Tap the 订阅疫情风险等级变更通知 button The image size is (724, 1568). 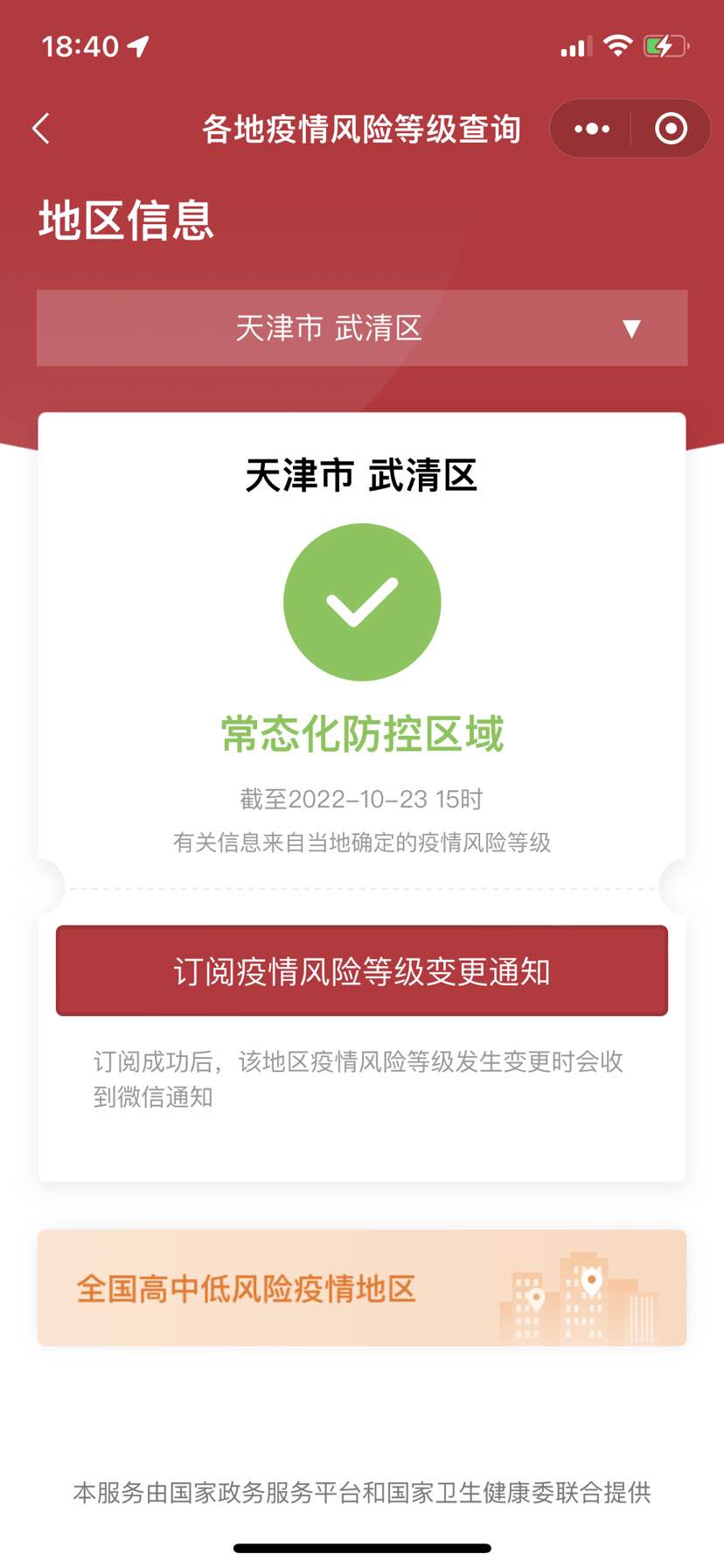pos(362,970)
